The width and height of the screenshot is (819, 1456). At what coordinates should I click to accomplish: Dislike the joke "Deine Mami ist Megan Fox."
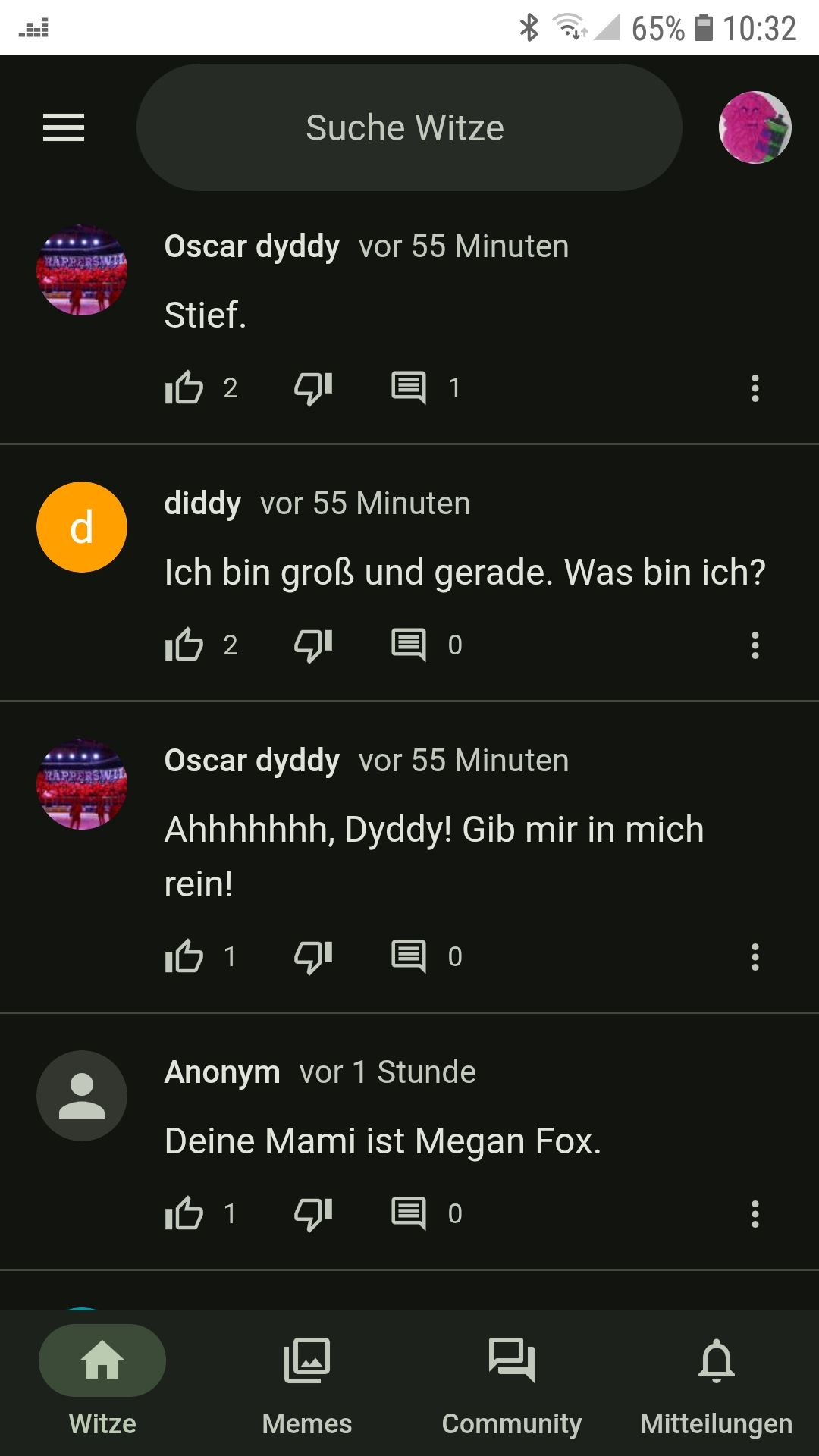tap(313, 1213)
